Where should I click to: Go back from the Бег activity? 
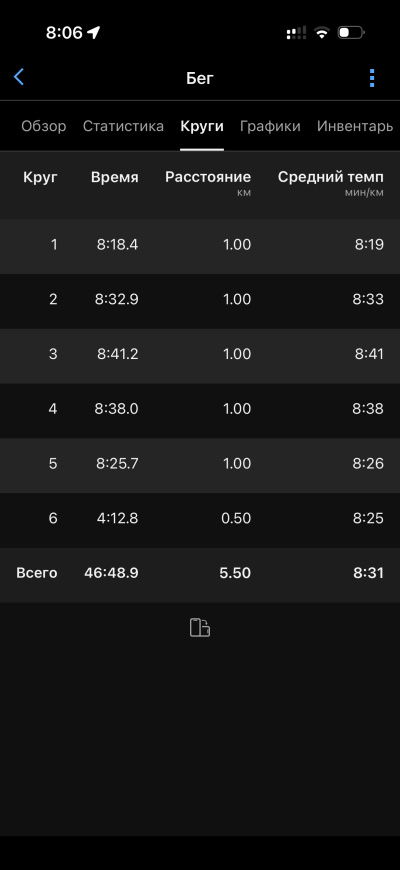pos(19,77)
